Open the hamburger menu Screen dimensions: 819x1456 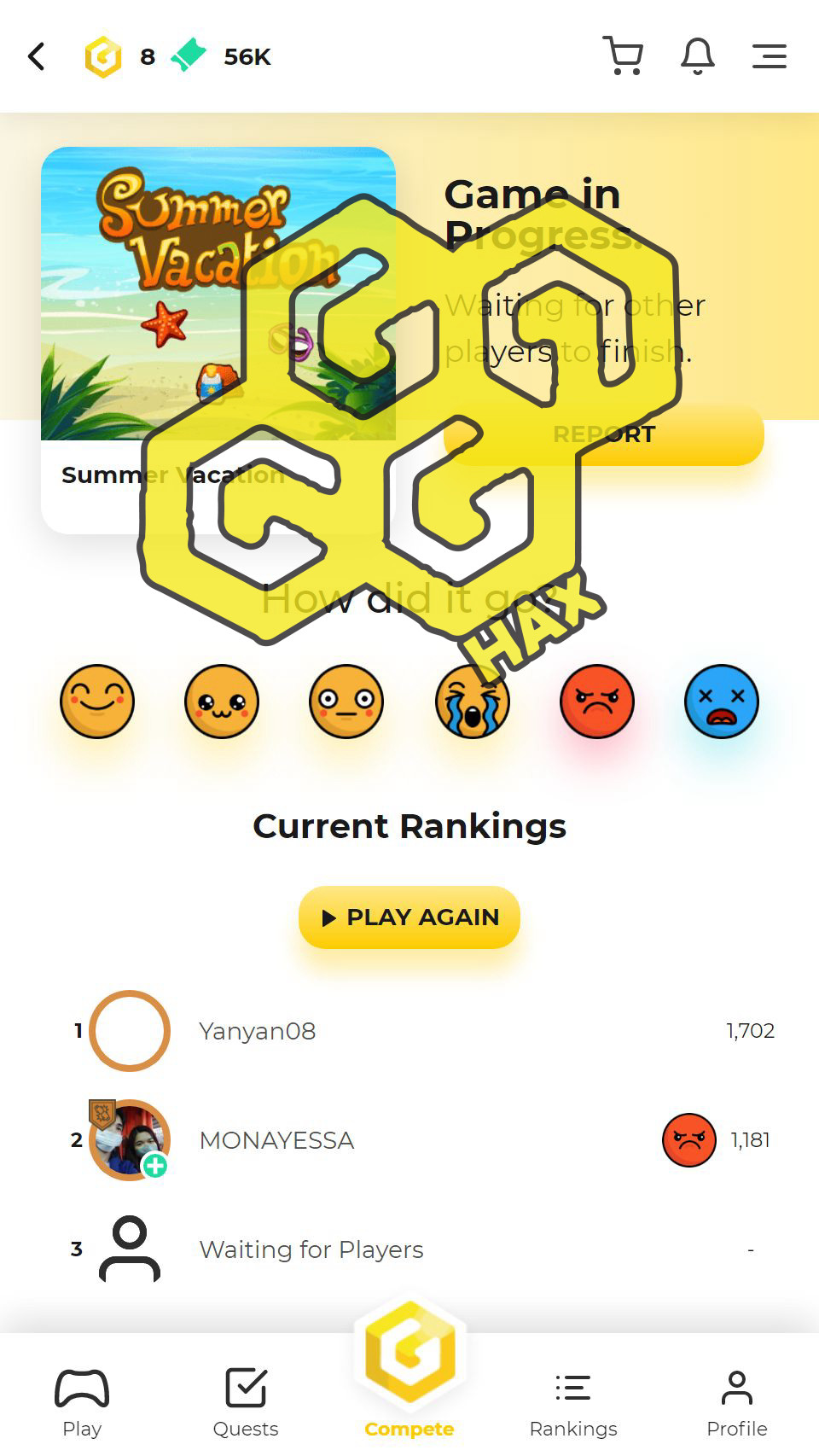[770, 56]
